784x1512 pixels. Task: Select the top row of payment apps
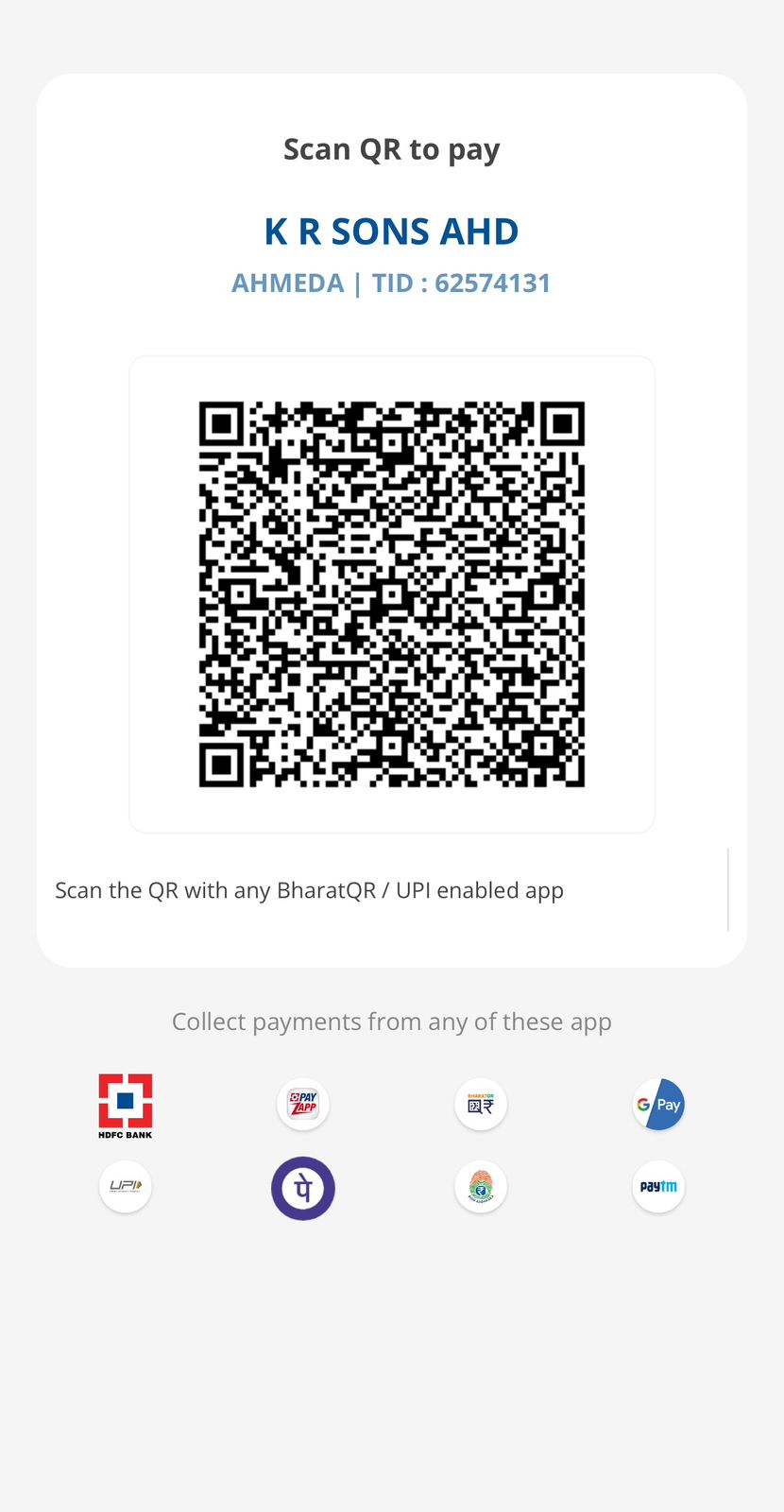(x=391, y=1103)
